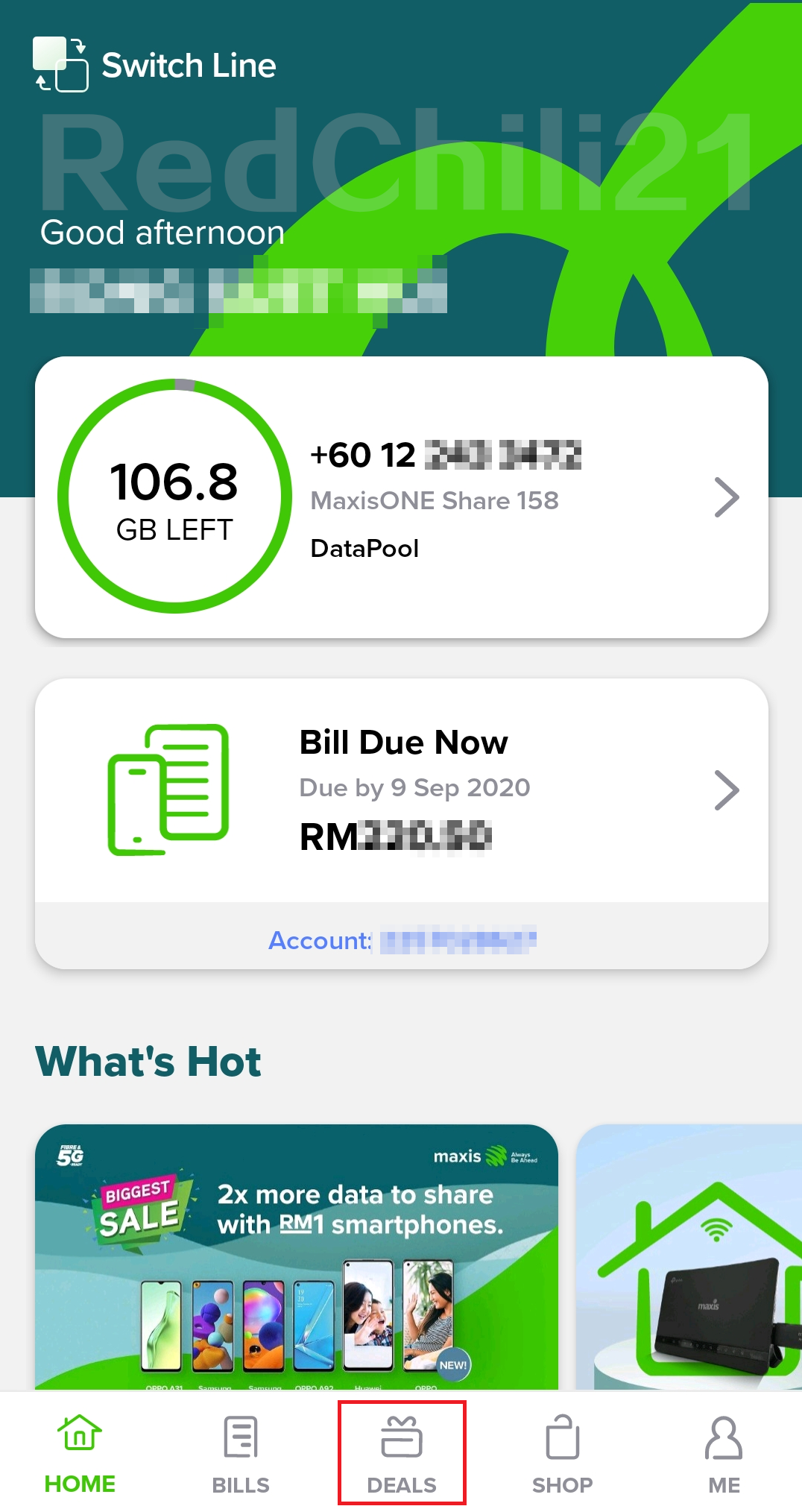Screen dimensions: 802x1512
Task: View the Bill Due Now details
Action: point(401,790)
